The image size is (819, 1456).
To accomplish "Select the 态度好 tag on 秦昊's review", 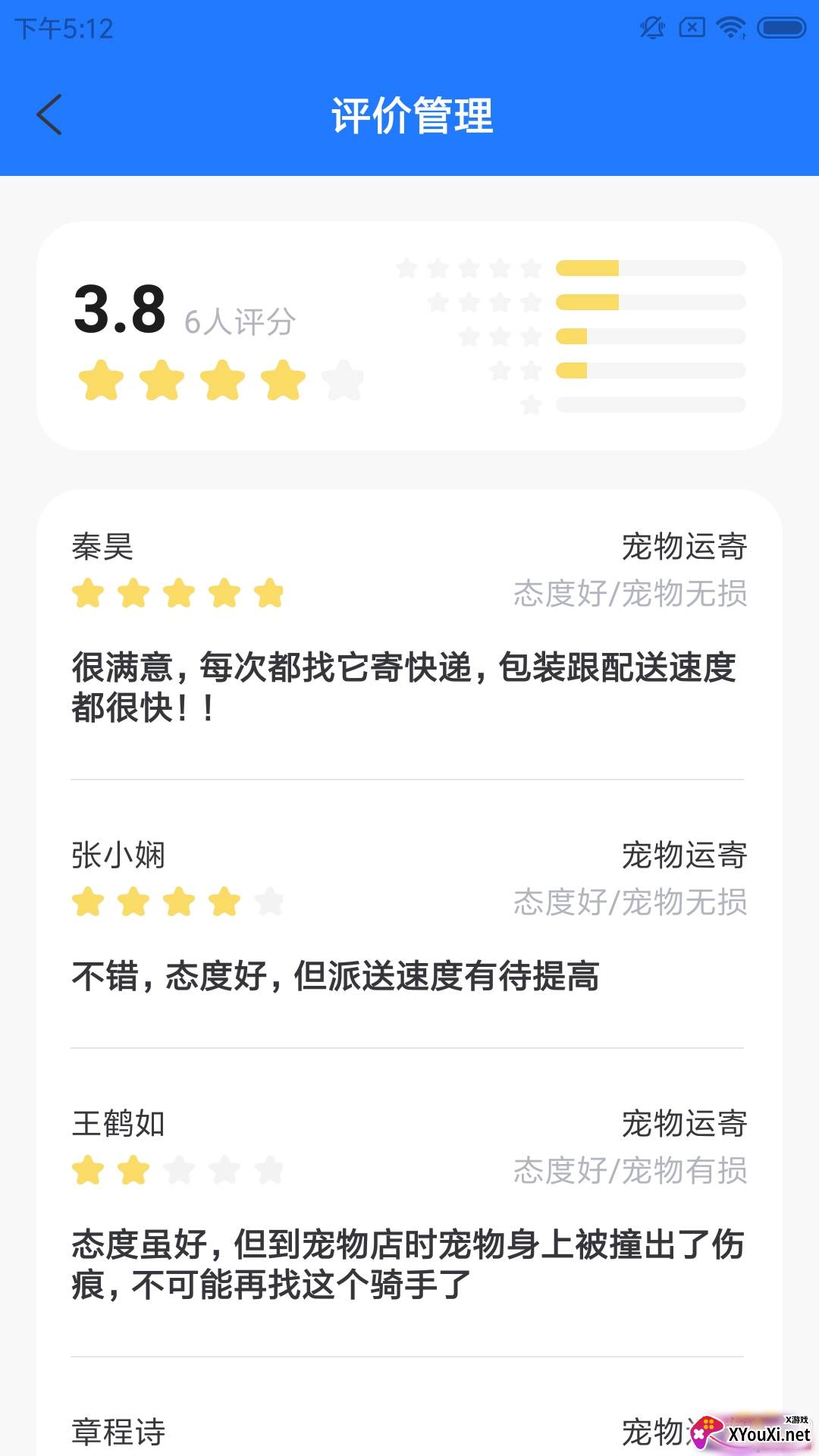I will pos(560,596).
